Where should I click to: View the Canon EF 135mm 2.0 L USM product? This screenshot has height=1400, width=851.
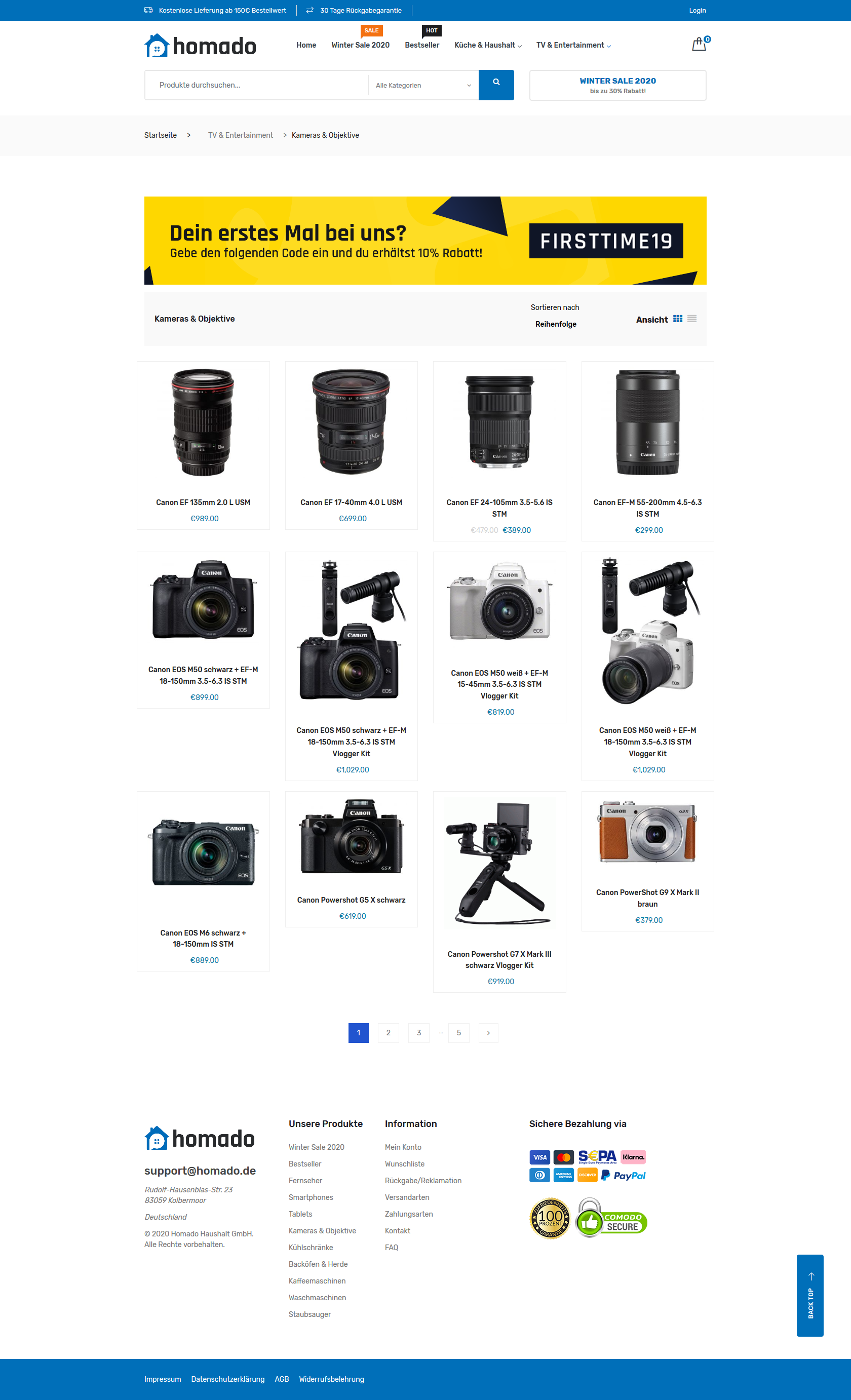click(x=203, y=502)
